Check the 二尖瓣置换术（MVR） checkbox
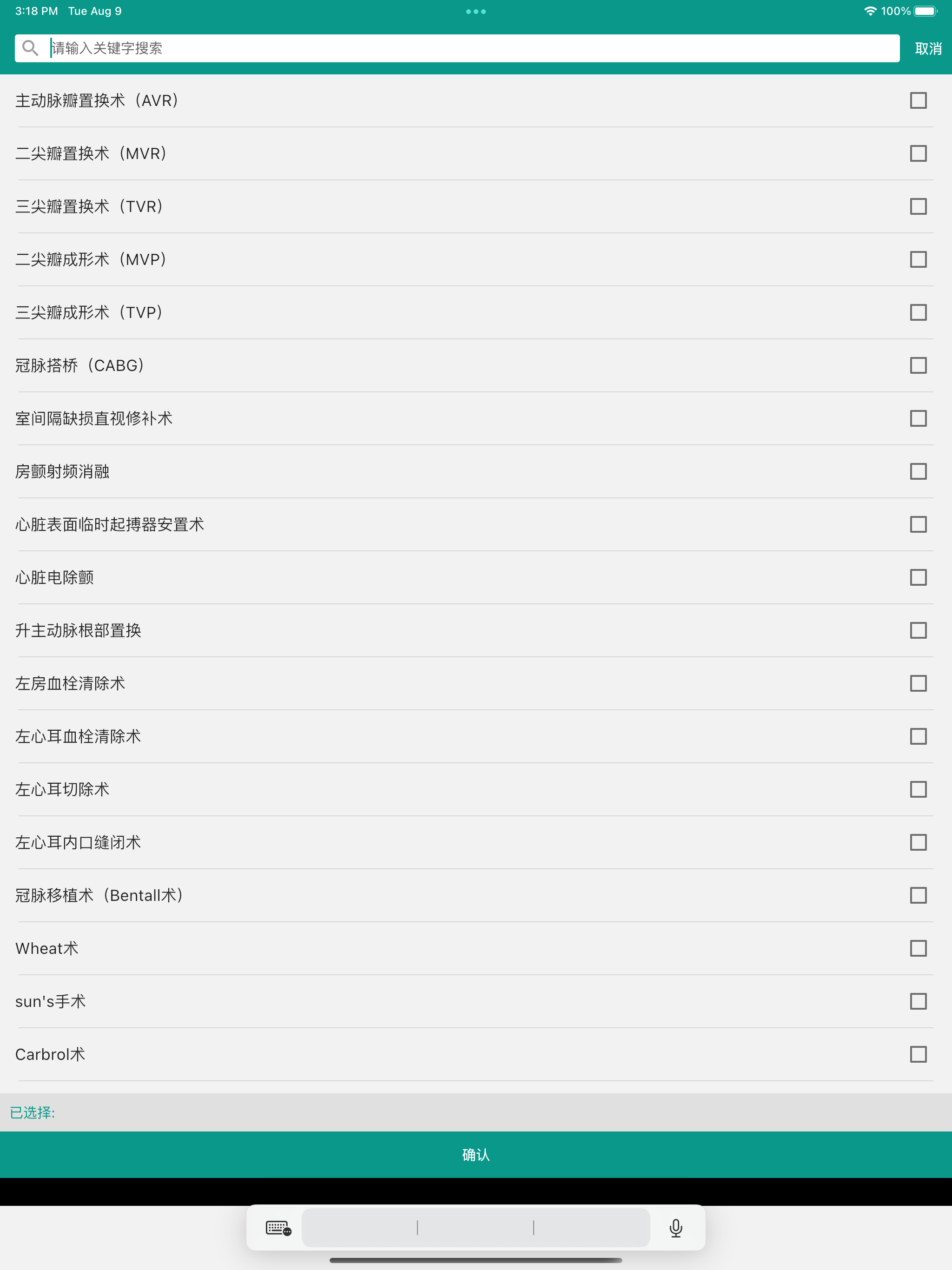 (918, 153)
